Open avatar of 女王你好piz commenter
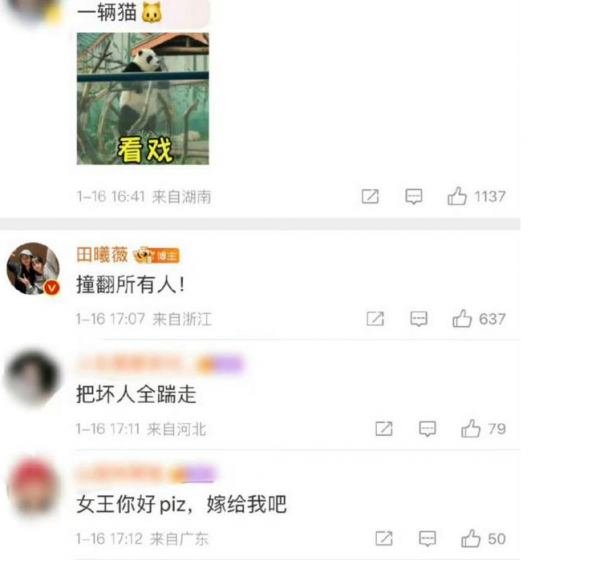 [x=33, y=488]
